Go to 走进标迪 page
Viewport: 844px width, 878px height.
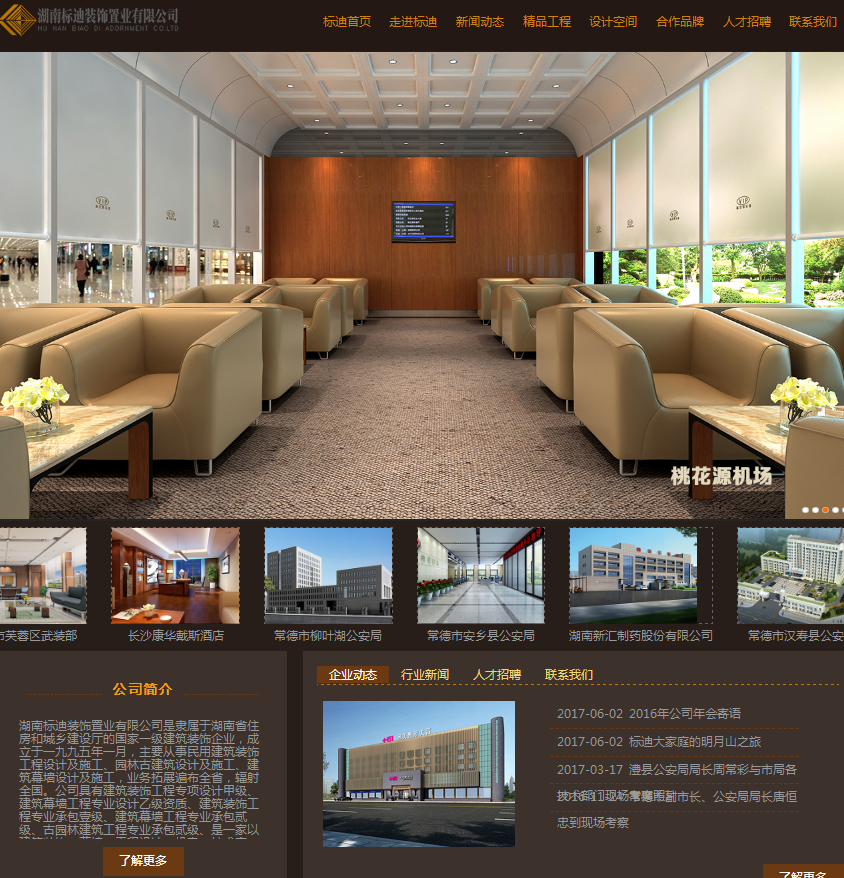coord(413,22)
